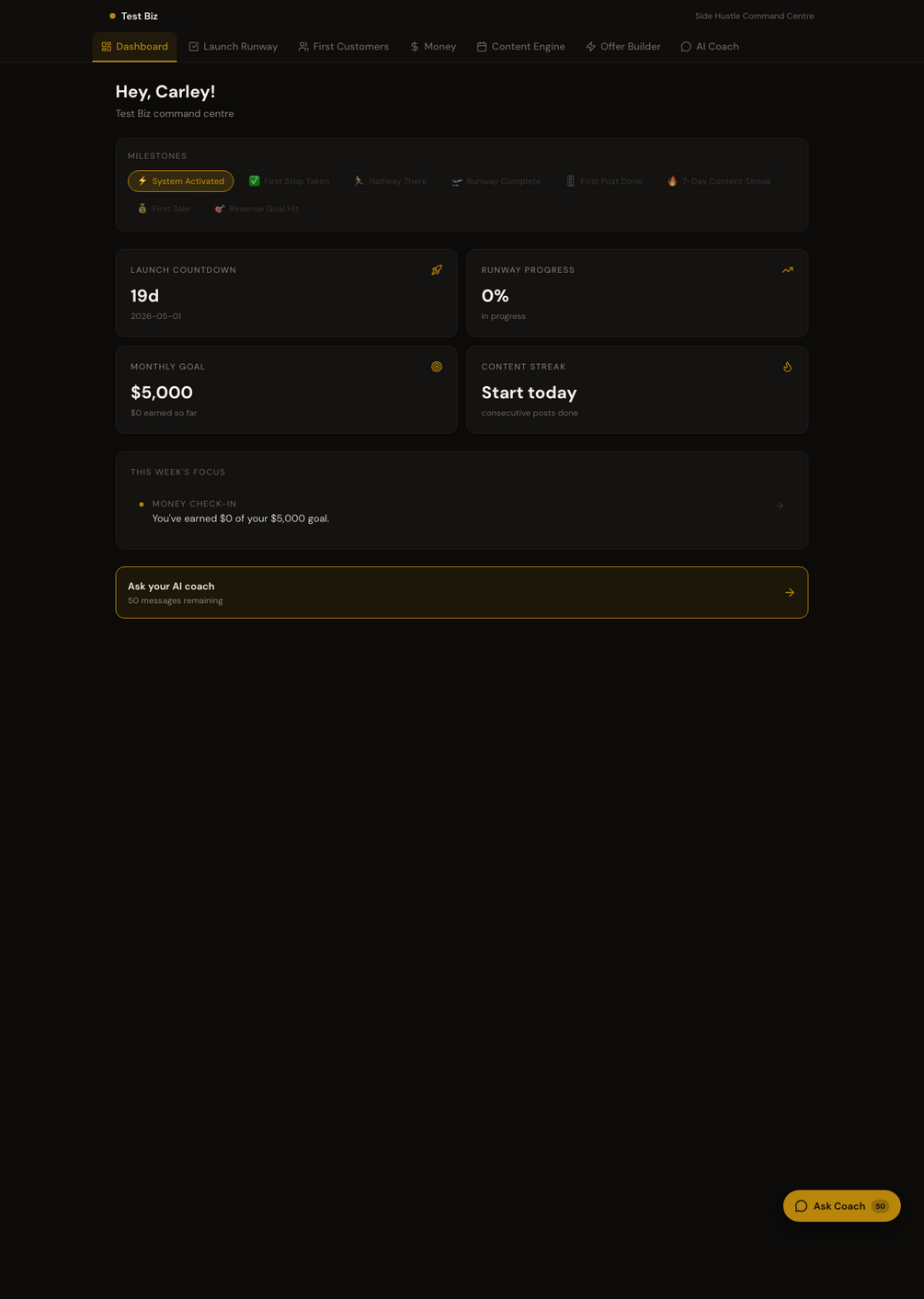Open the Launch Countdown card

coord(286,293)
